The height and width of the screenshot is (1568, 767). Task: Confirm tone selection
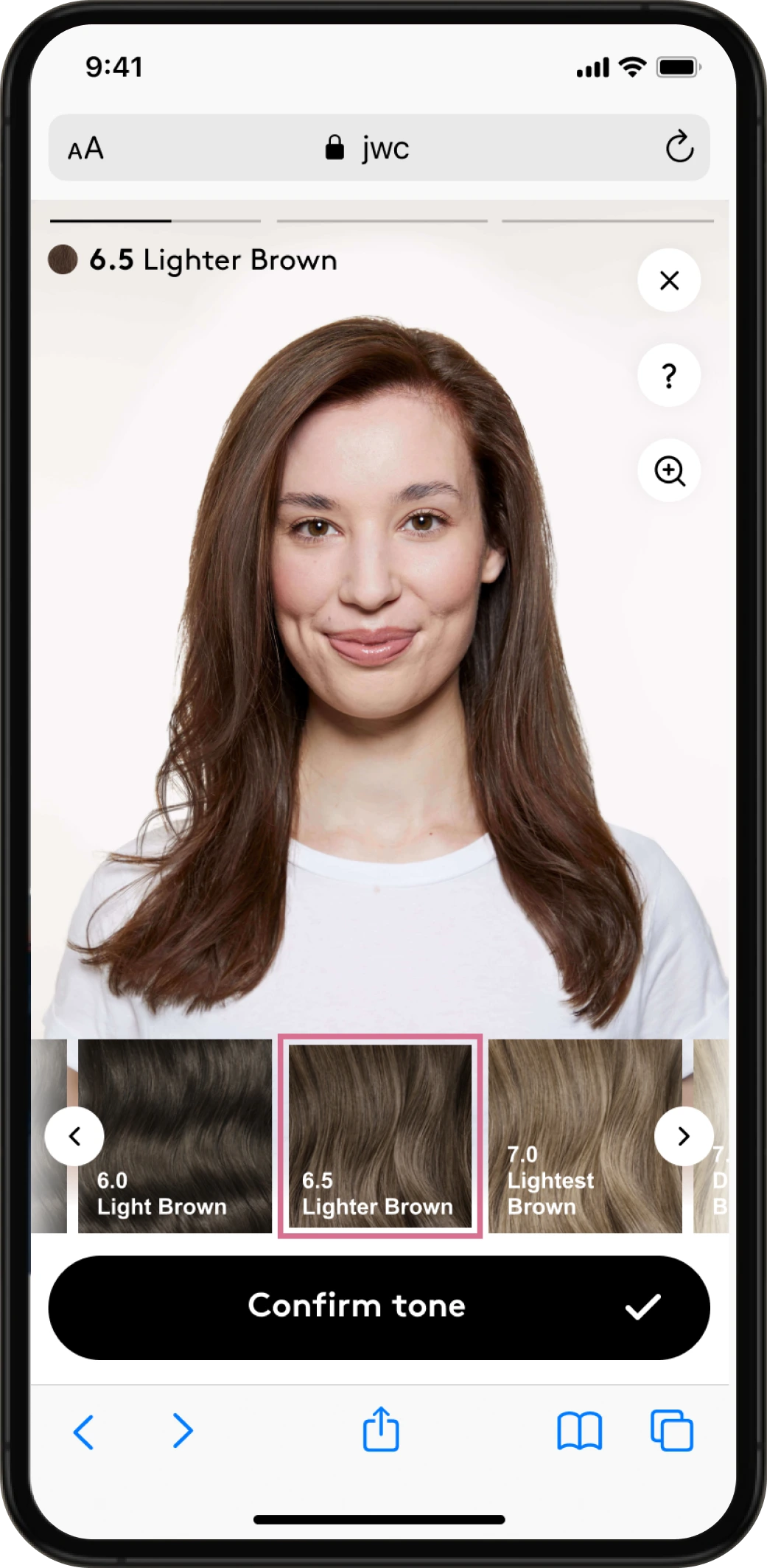[379, 1308]
